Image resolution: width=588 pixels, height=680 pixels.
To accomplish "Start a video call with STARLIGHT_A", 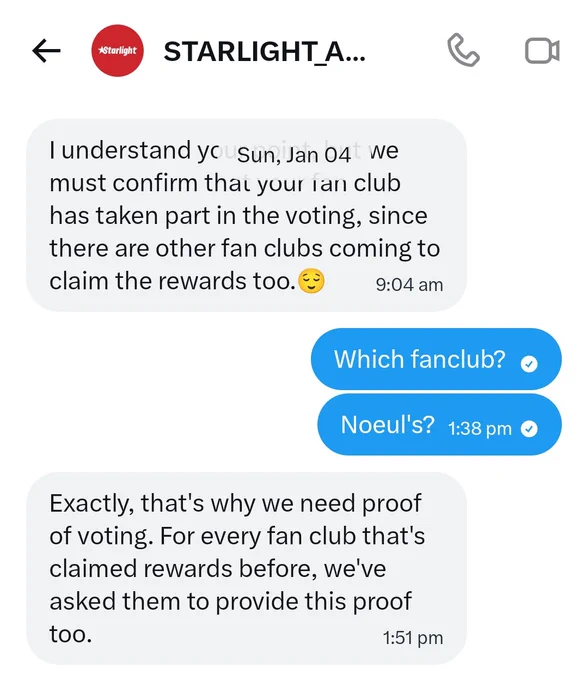I will click(x=542, y=51).
